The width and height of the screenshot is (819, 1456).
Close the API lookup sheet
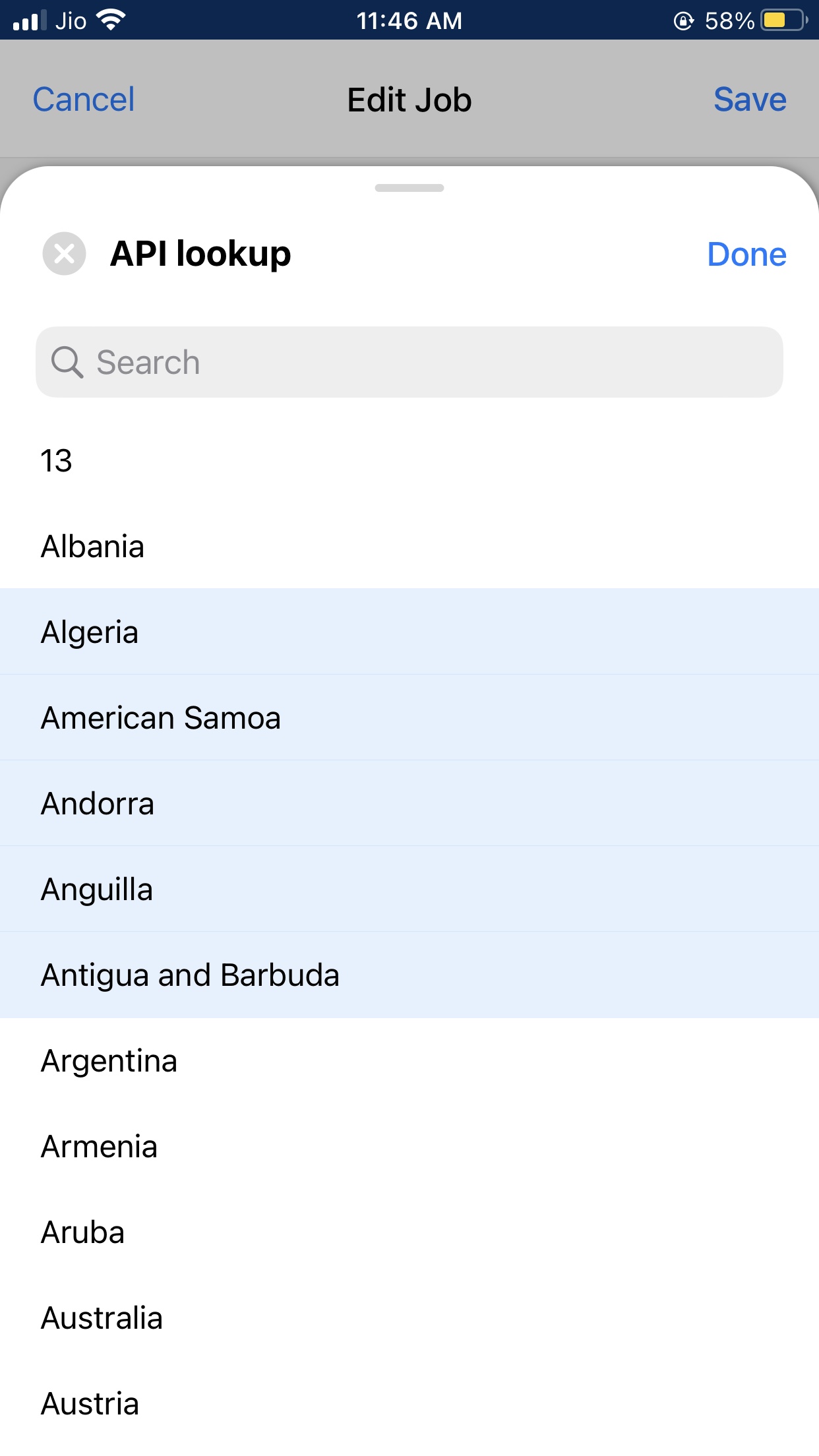click(x=64, y=253)
